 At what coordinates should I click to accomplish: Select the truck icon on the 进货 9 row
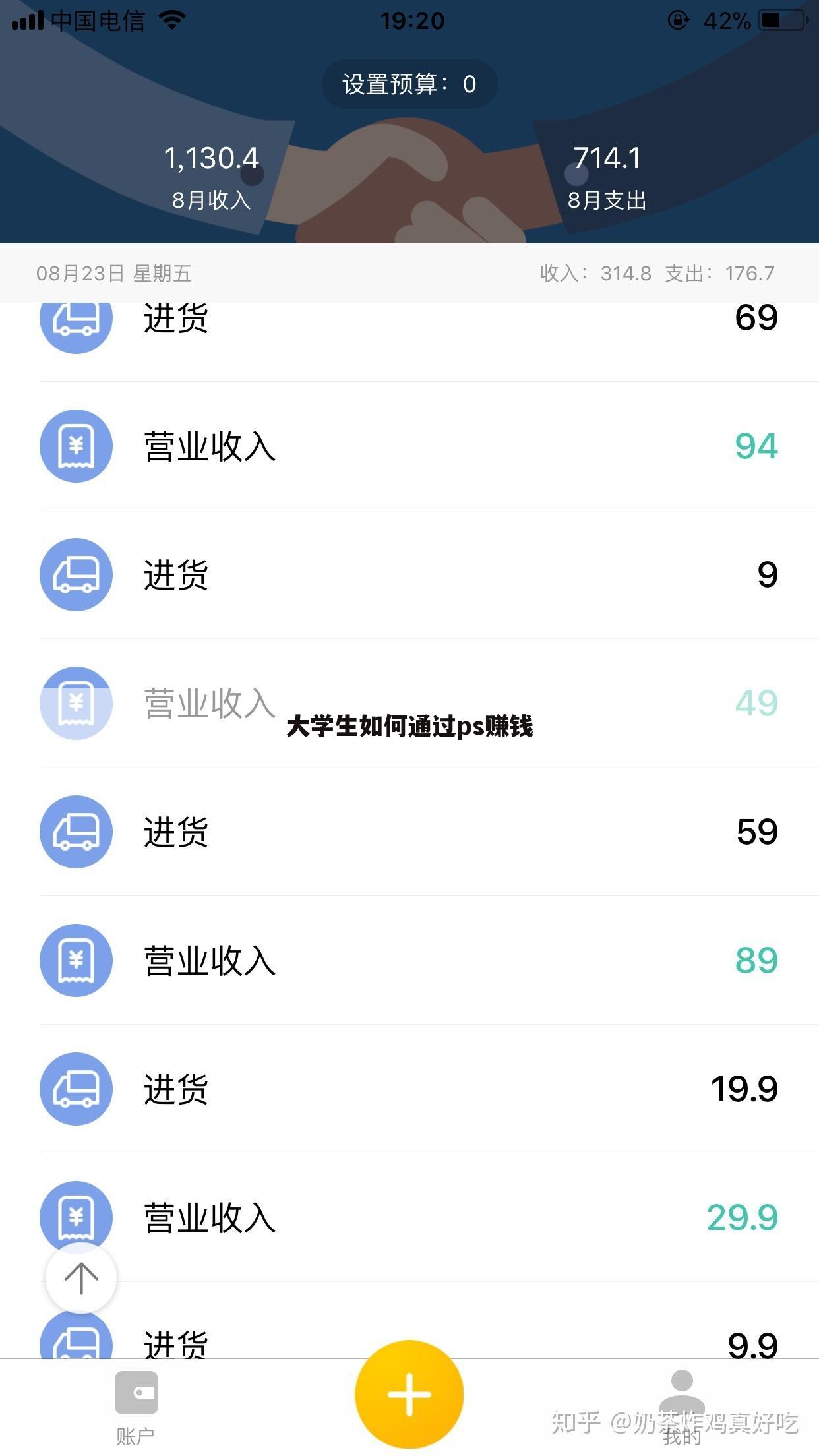click(76, 574)
